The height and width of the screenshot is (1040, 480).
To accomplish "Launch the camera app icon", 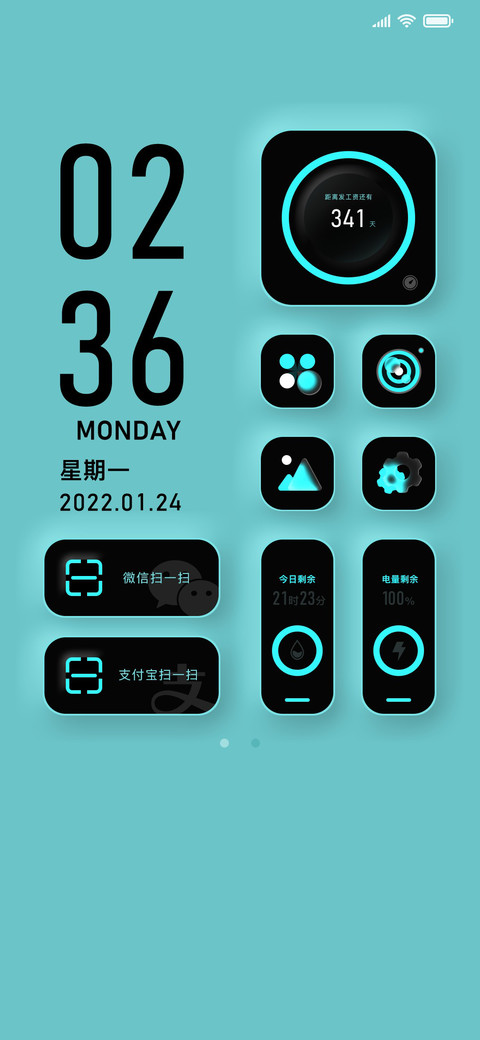I will (x=398, y=371).
